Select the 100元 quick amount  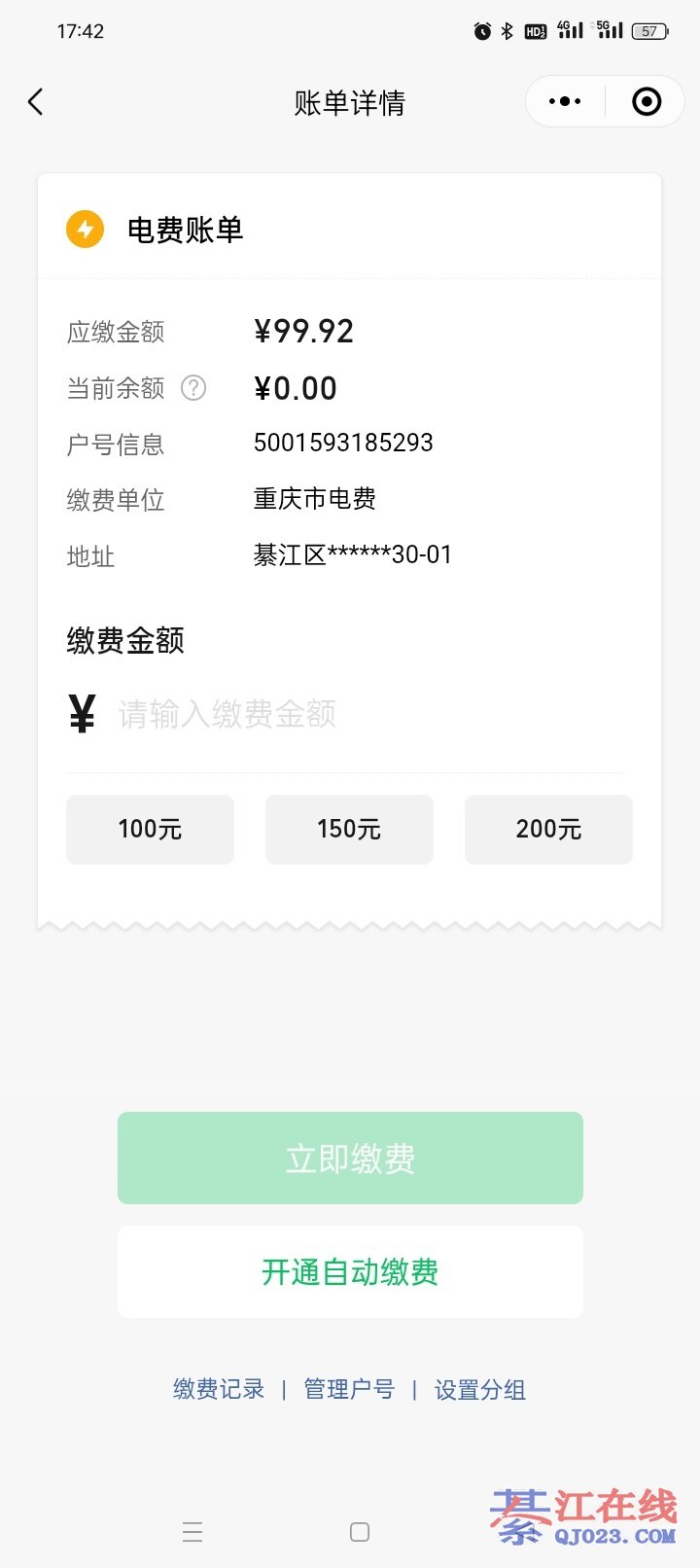pyautogui.click(x=150, y=830)
